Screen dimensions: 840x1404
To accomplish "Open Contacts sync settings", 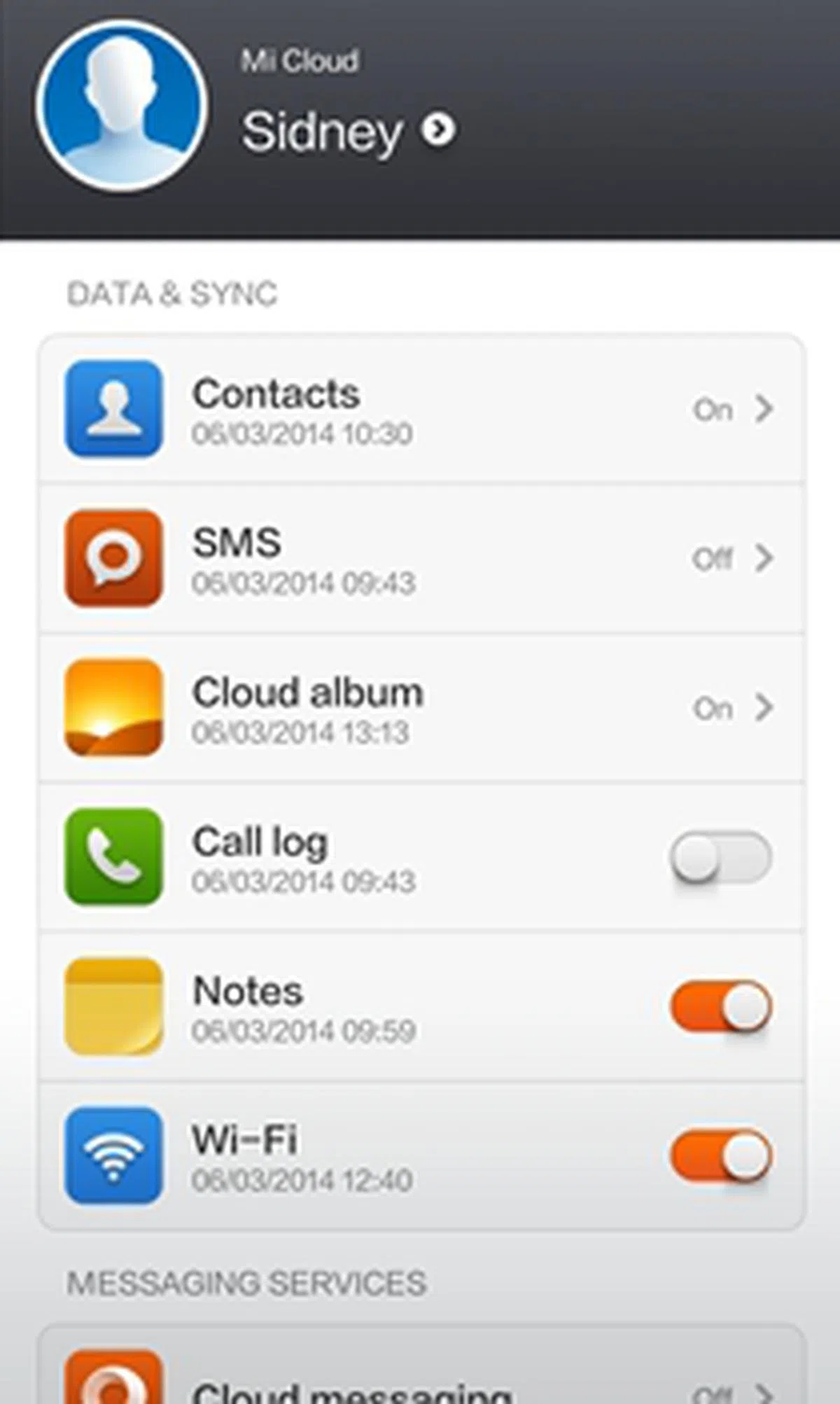I will pyautogui.click(x=420, y=410).
